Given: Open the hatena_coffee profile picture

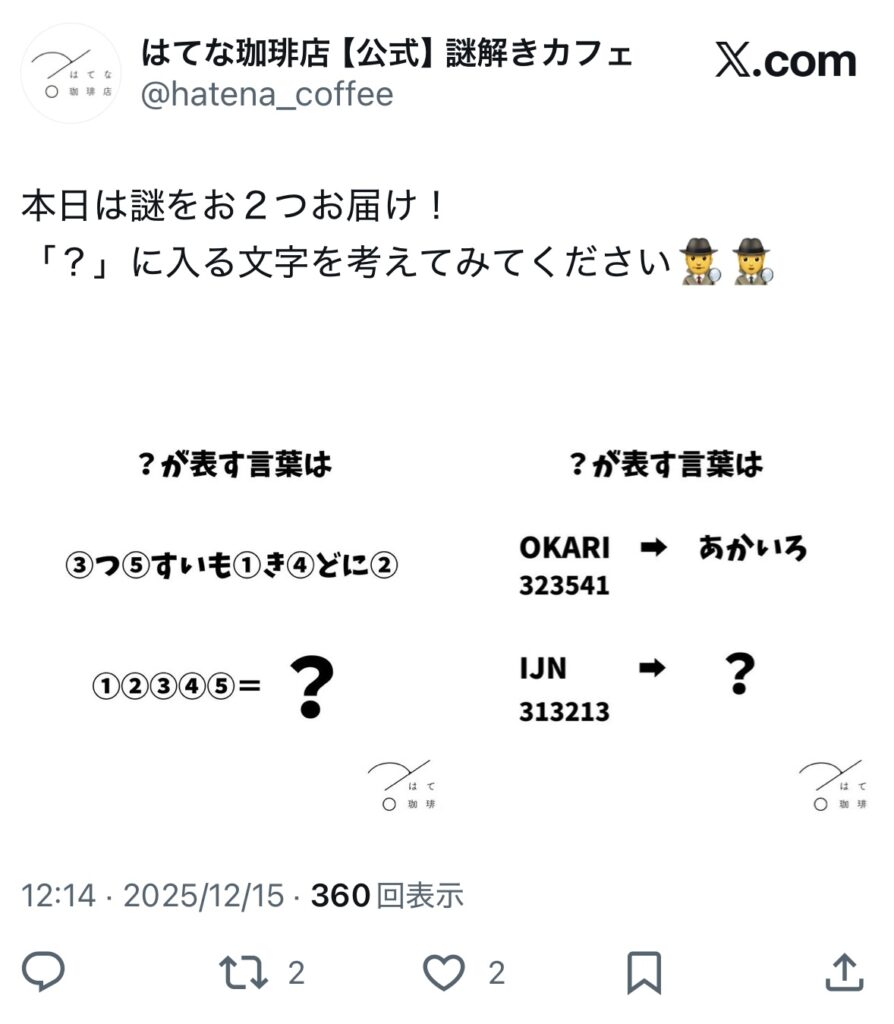Looking at the screenshot, I should pyautogui.click(x=70, y=73).
